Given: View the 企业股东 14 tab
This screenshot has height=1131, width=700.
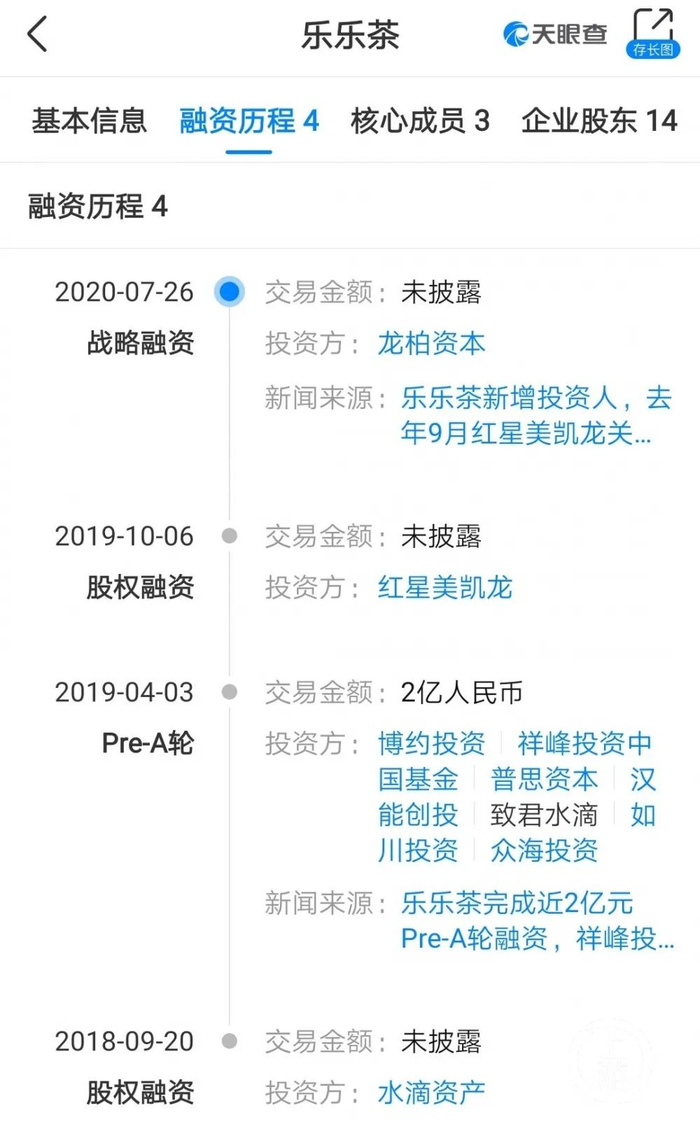Looking at the screenshot, I should pos(599,120).
